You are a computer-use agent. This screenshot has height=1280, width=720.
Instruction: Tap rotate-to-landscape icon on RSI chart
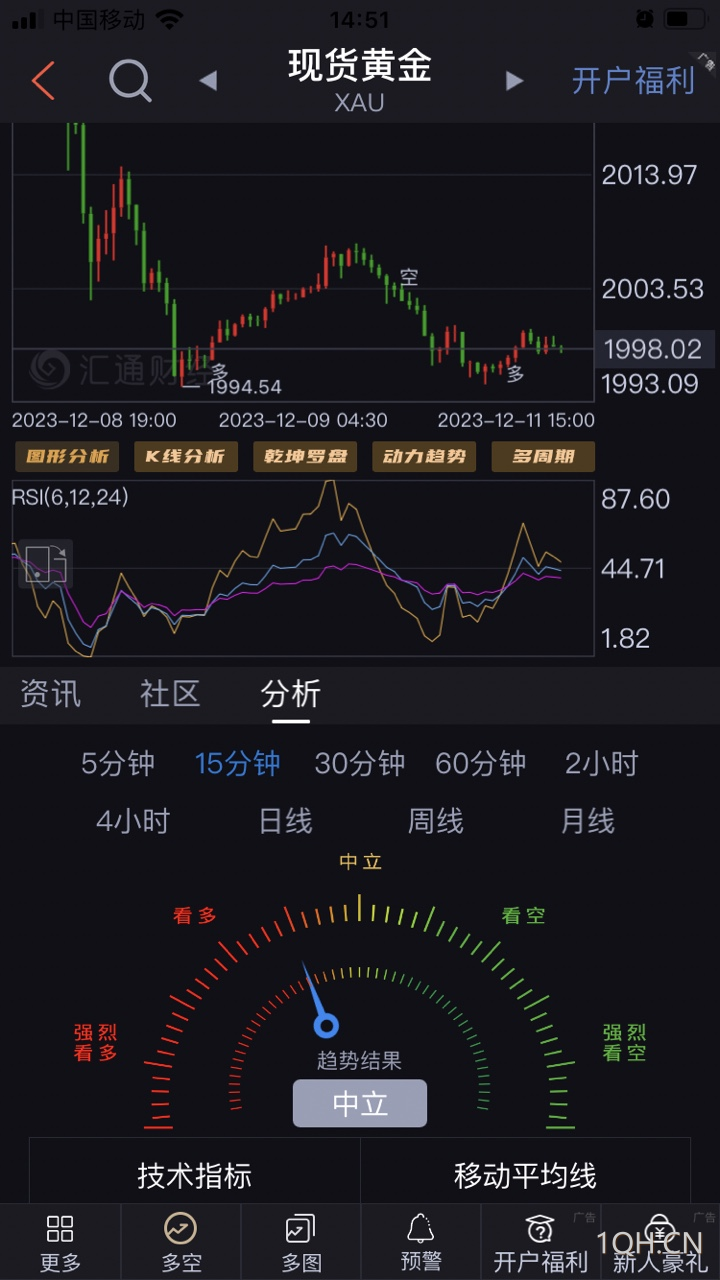pyautogui.click(x=44, y=565)
